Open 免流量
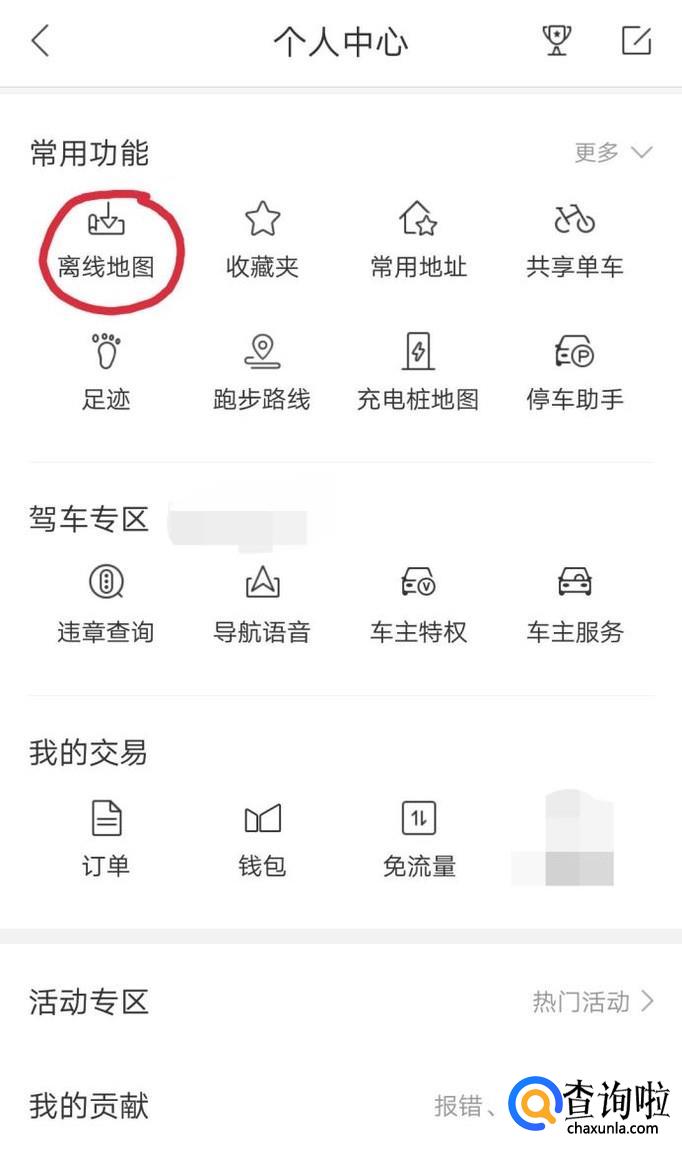This screenshot has height=1159, width=682. click(418, 838)
